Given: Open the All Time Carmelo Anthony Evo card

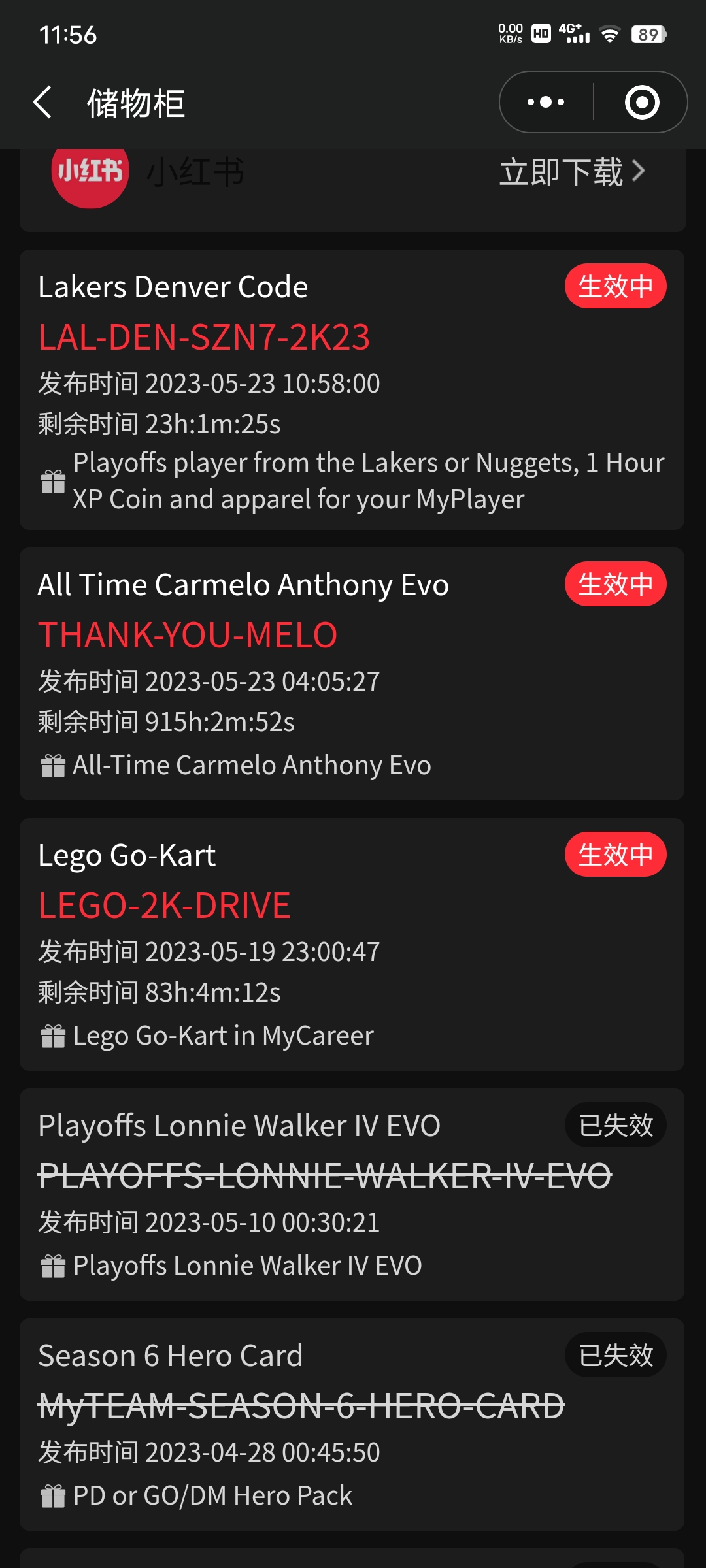Looking at the screenshot, I should tap(352, 674).
